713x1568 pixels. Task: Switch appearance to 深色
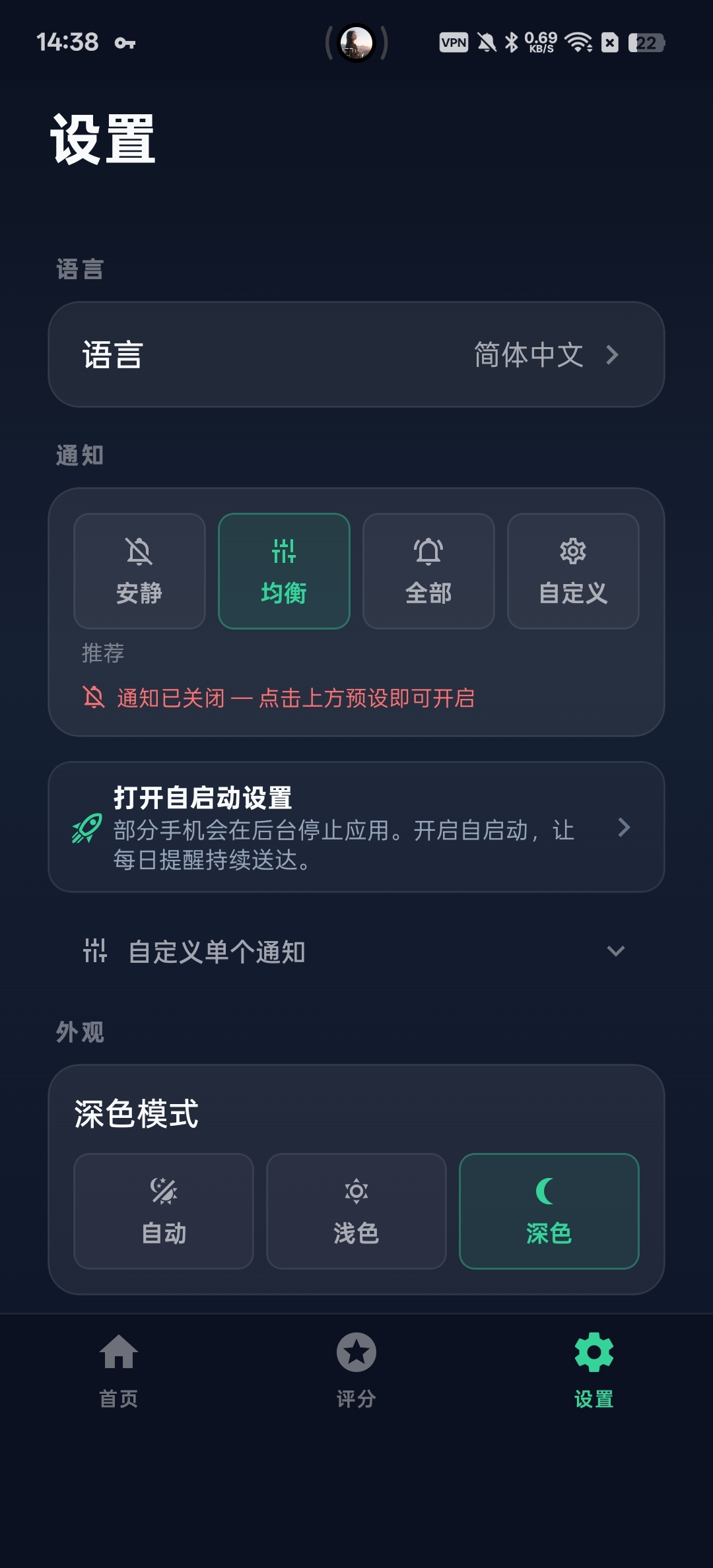click(x=549, y=1211)
